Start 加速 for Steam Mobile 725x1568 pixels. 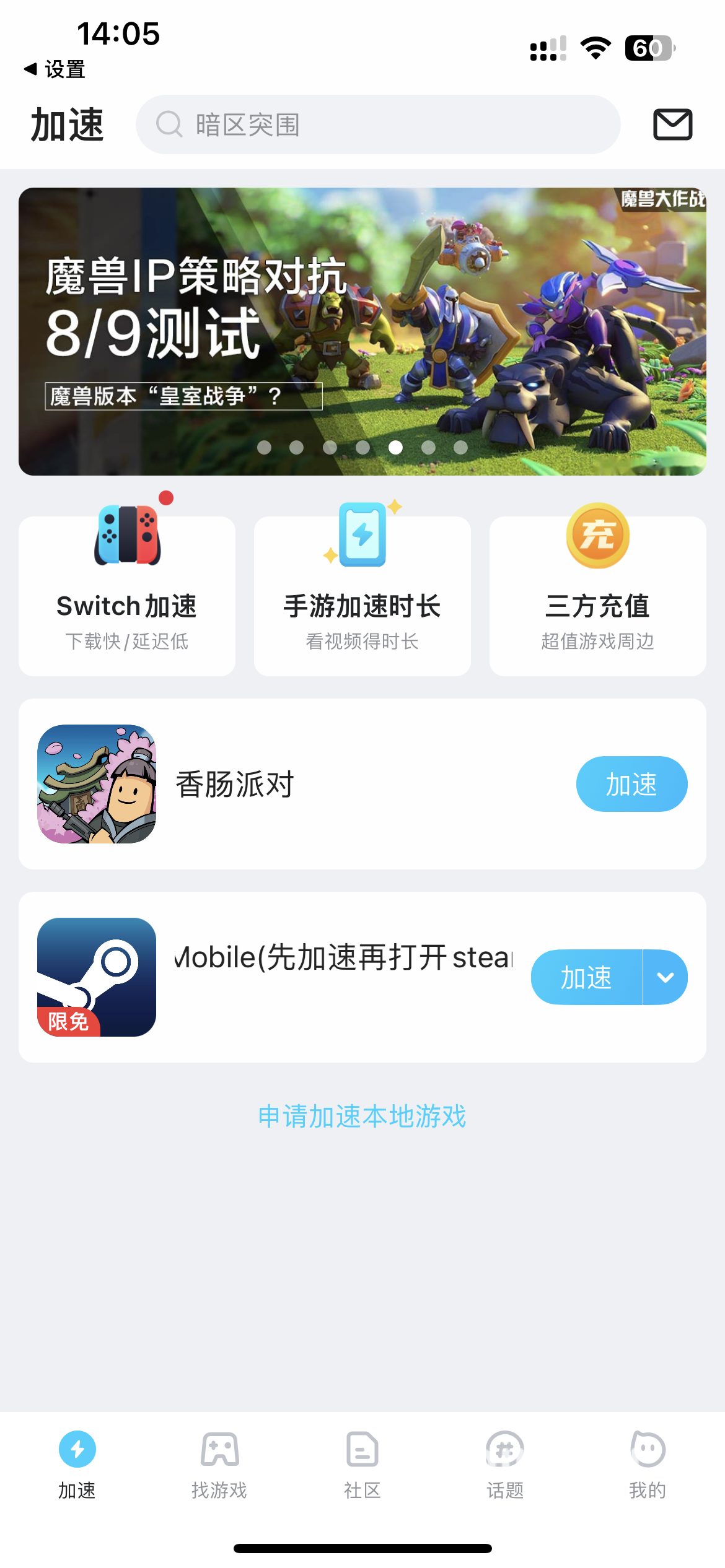pyautogui.click(x=586, y=977)
